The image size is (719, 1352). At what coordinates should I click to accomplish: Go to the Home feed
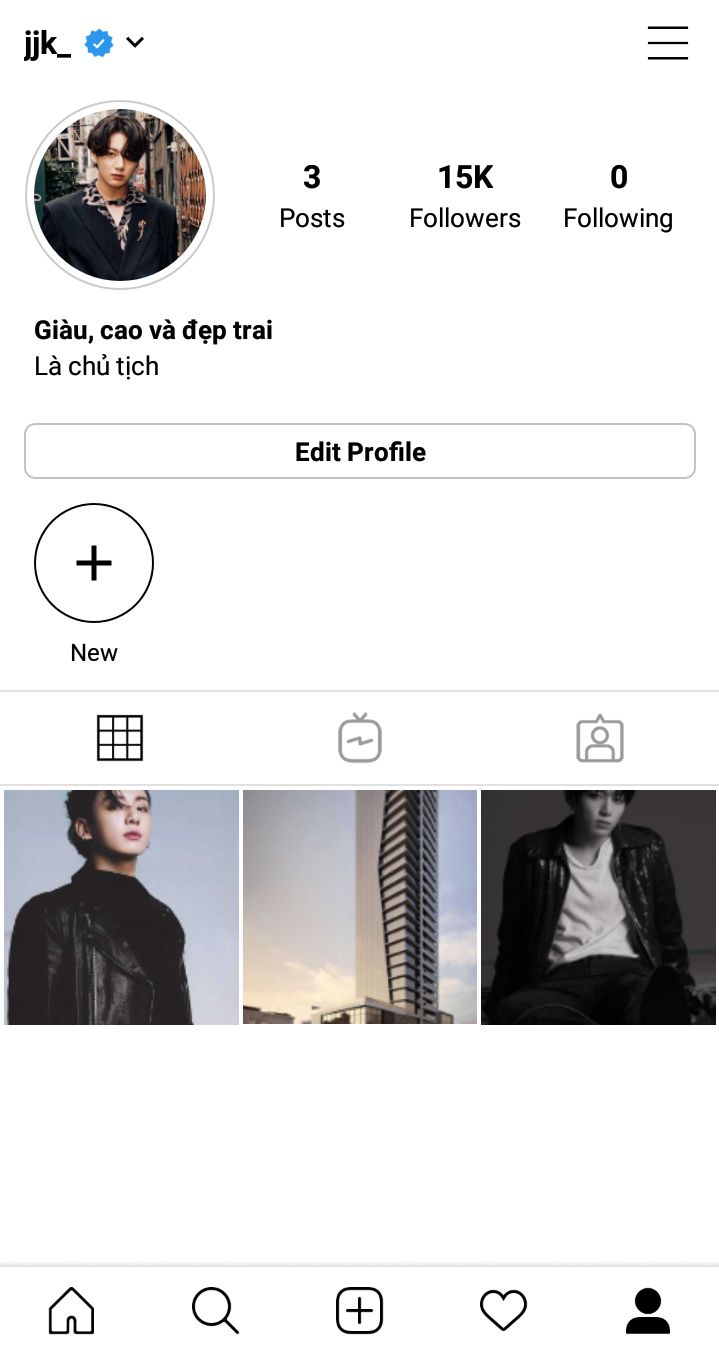click(72, 1310)
